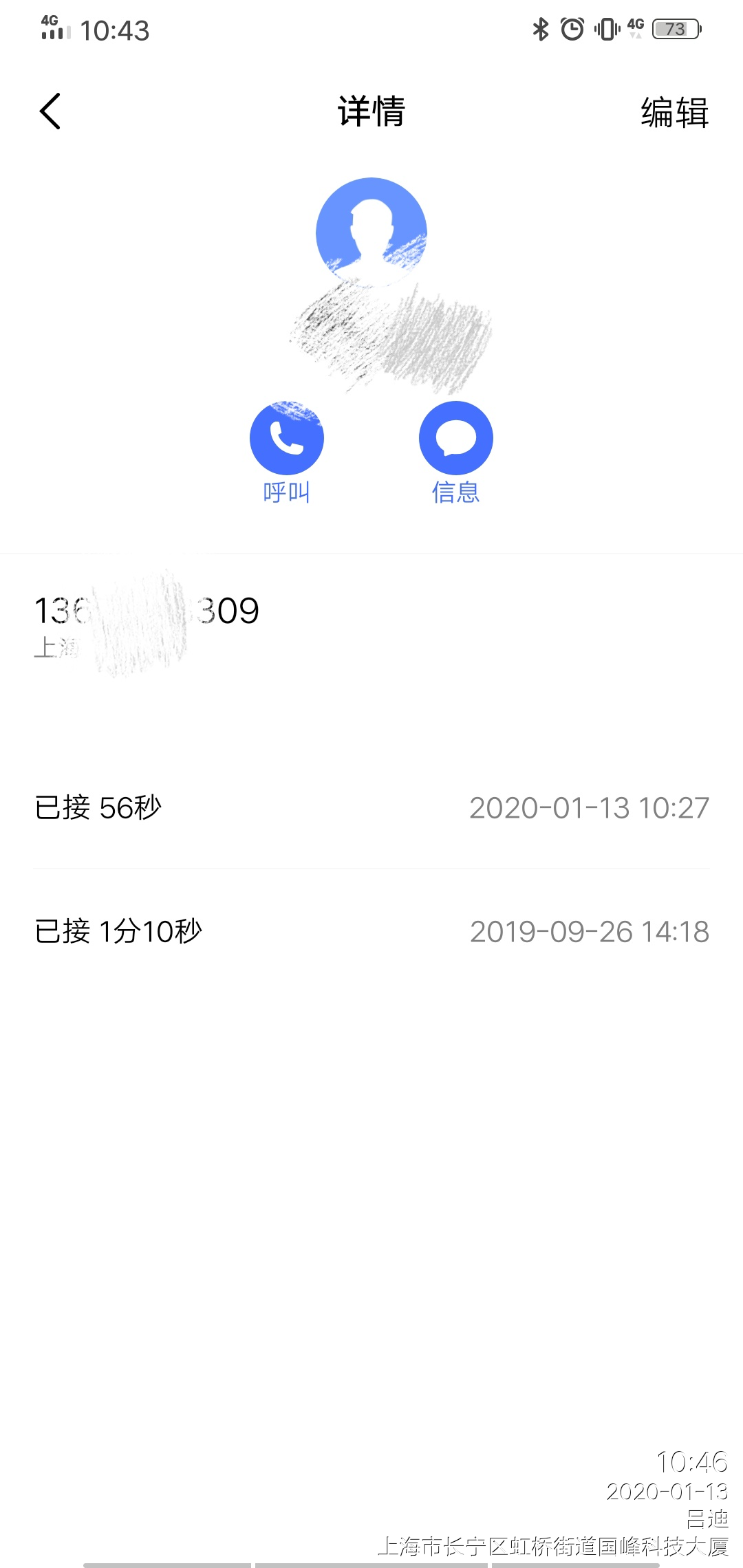The image size is (743, 1568).
Task: Call this contact with 呼叫
Action: (x=287, y=439)
